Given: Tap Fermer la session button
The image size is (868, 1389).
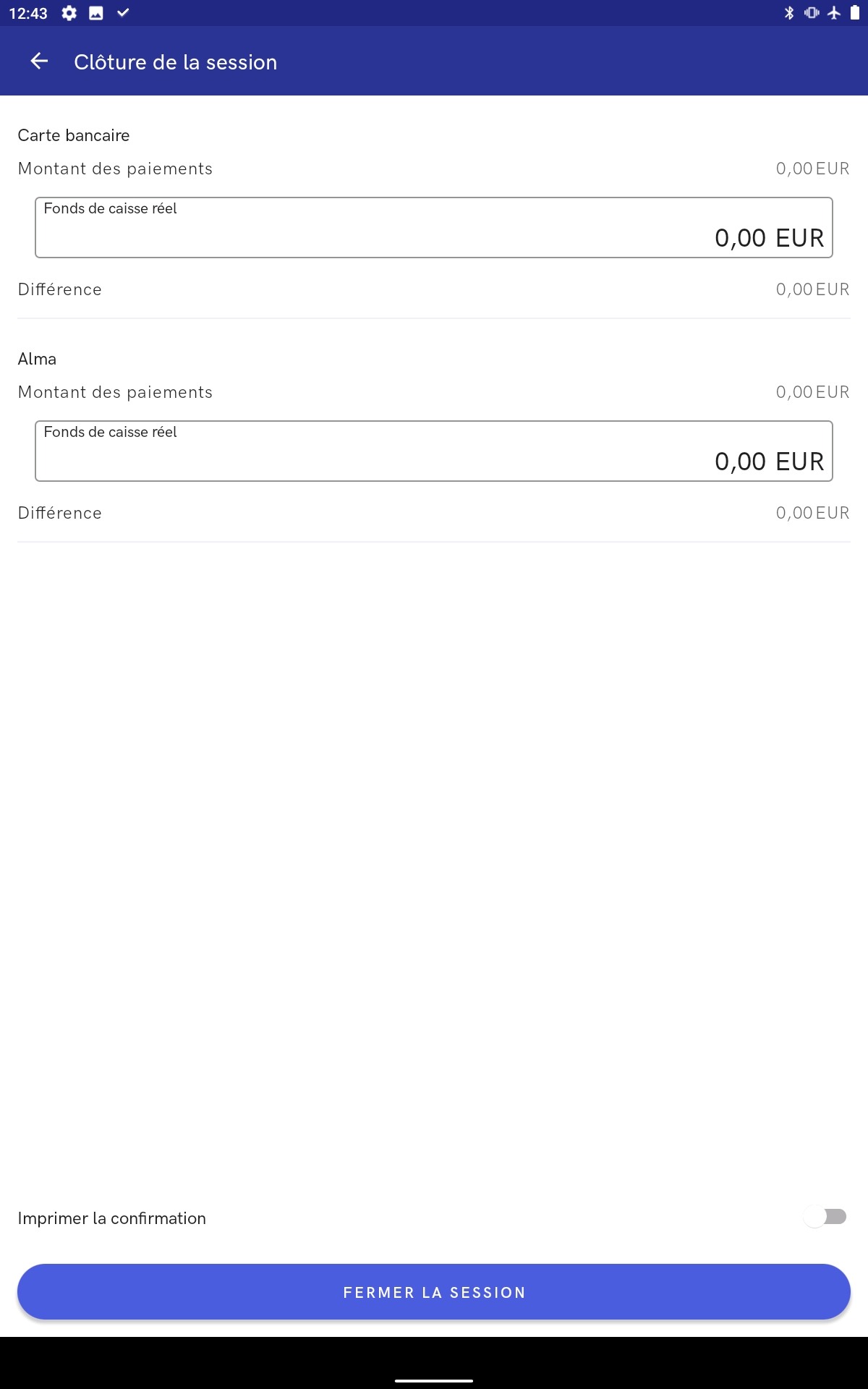Looking at the screenshot, I should (434, 1292).
